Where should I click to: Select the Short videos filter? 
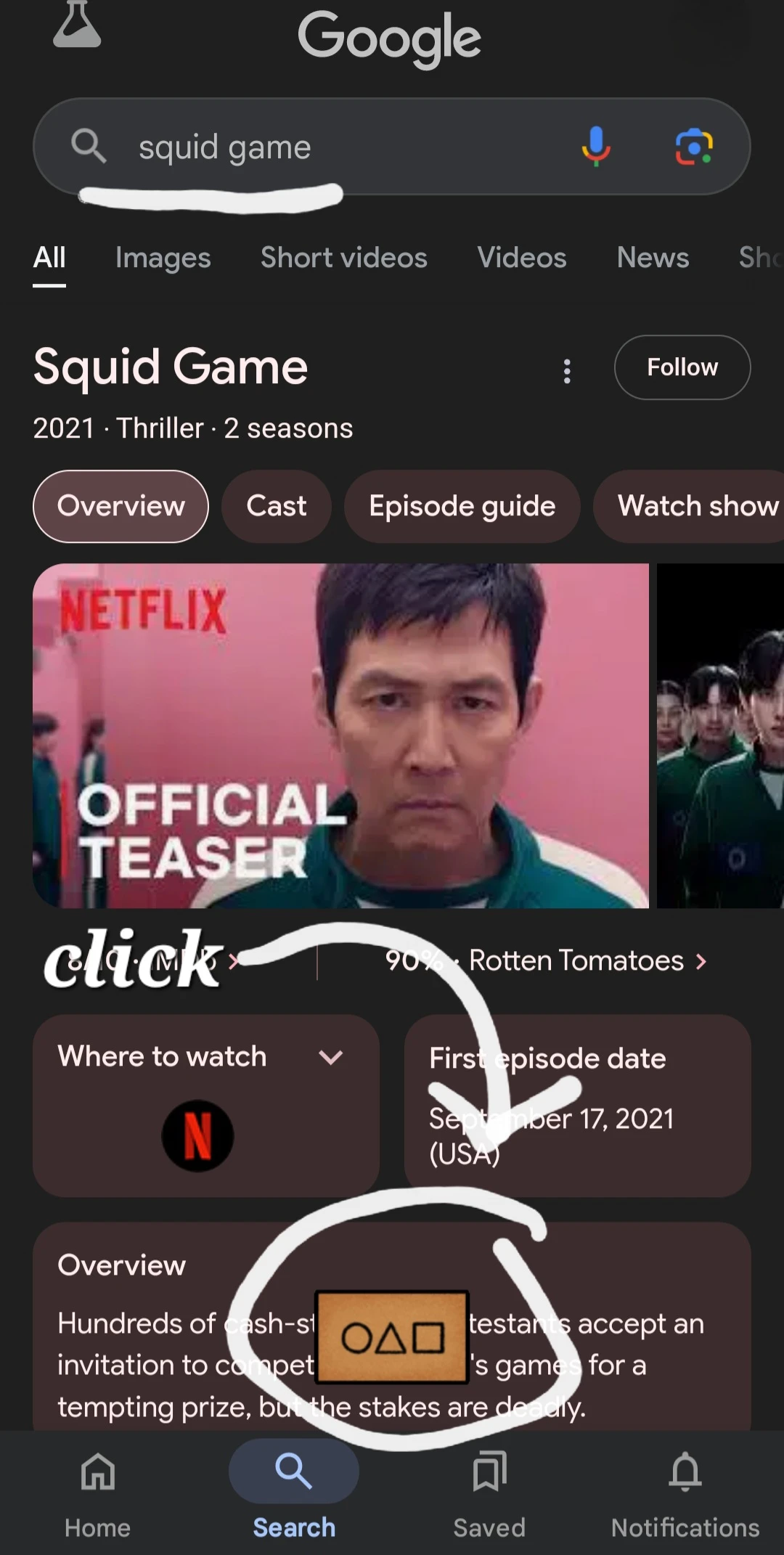[x=343, y=258]
